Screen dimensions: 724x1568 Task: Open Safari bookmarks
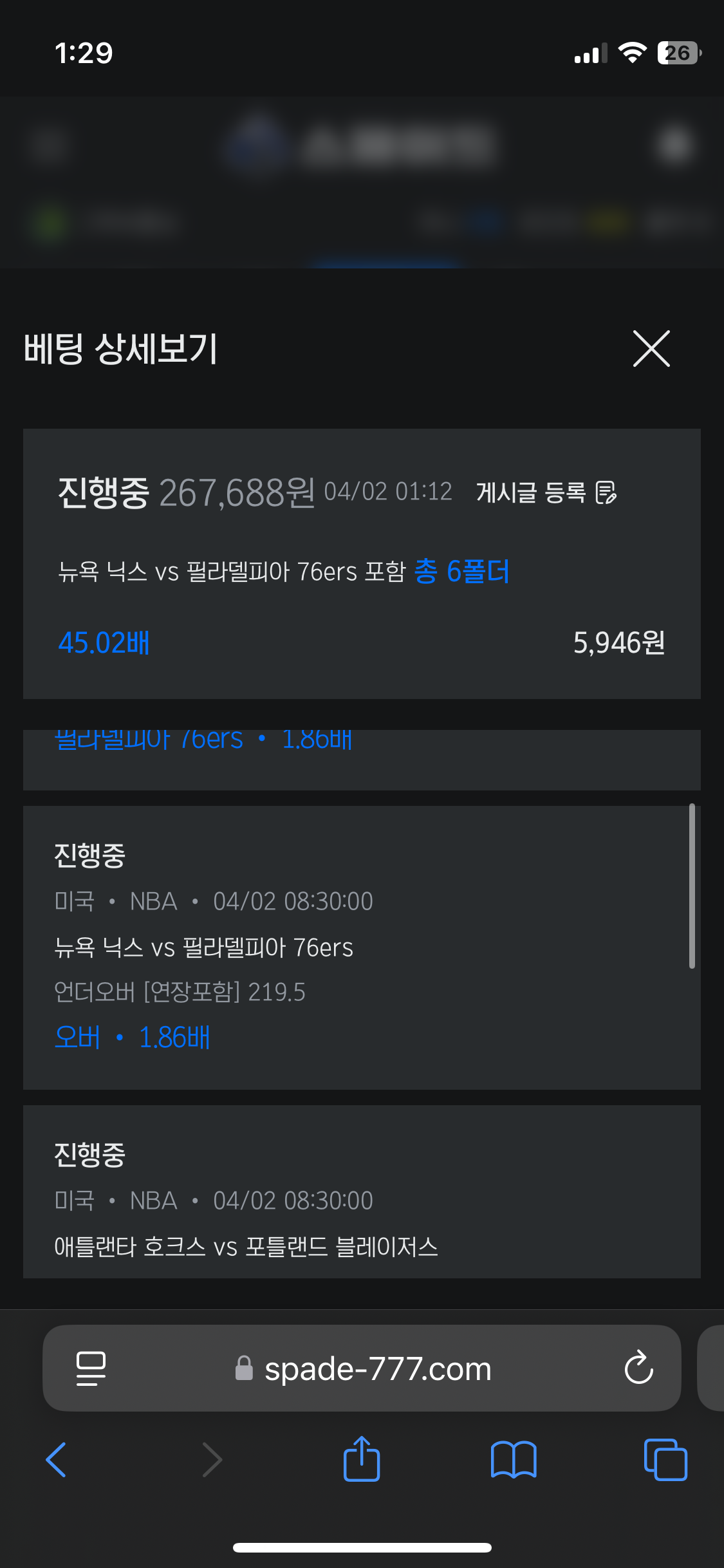[x=514, y=1459]
